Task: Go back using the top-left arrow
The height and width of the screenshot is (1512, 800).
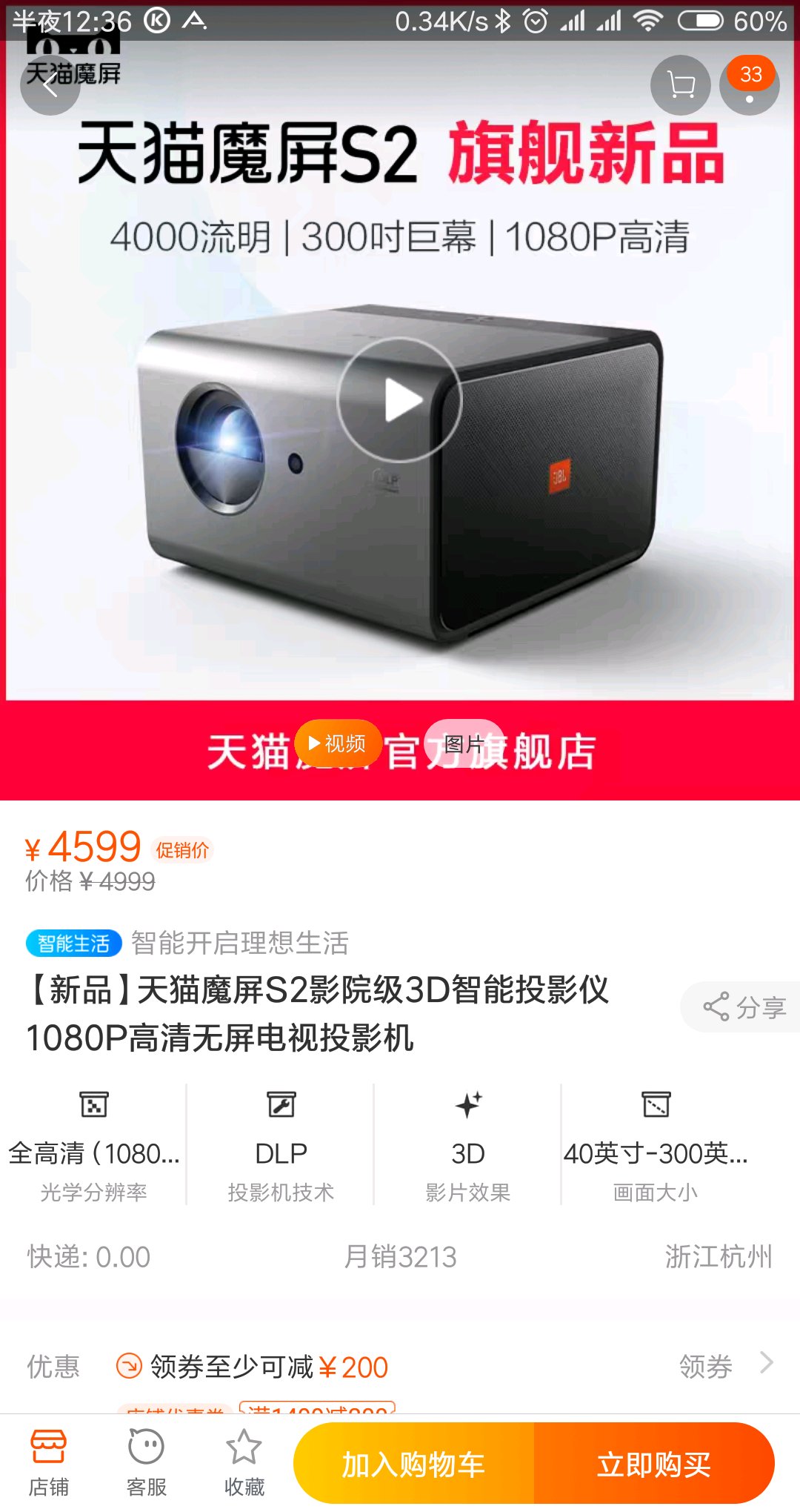Action: tap(50, 85)
